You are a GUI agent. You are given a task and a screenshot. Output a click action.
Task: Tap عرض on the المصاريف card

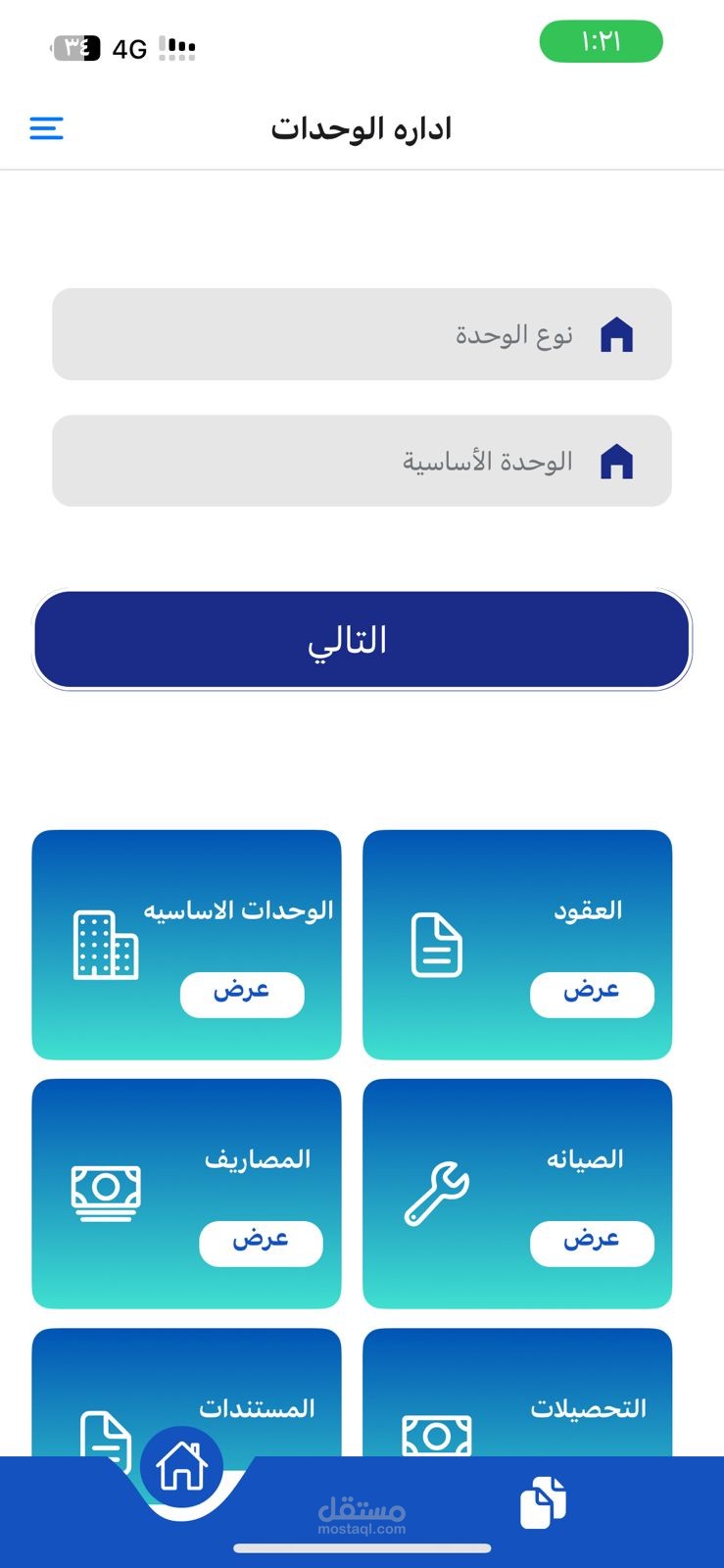[261, 1244]
